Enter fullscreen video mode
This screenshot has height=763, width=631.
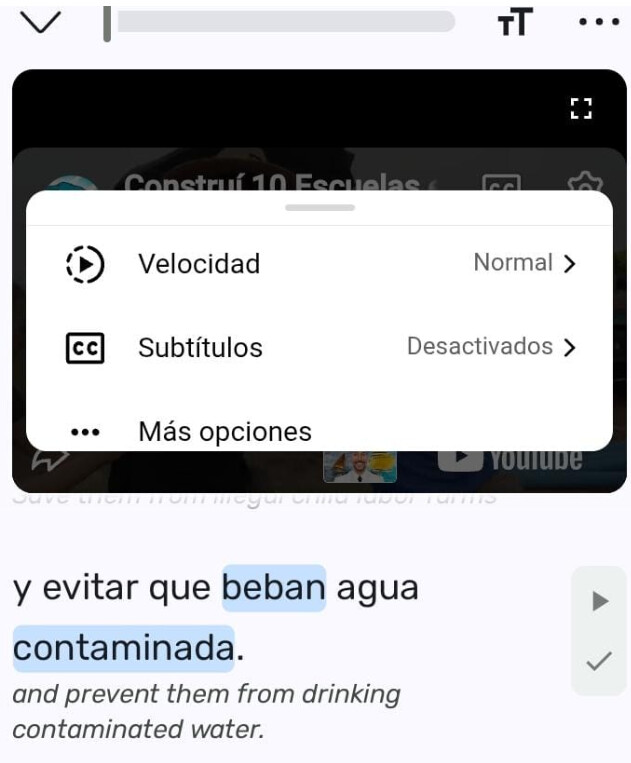pos(581,108)
